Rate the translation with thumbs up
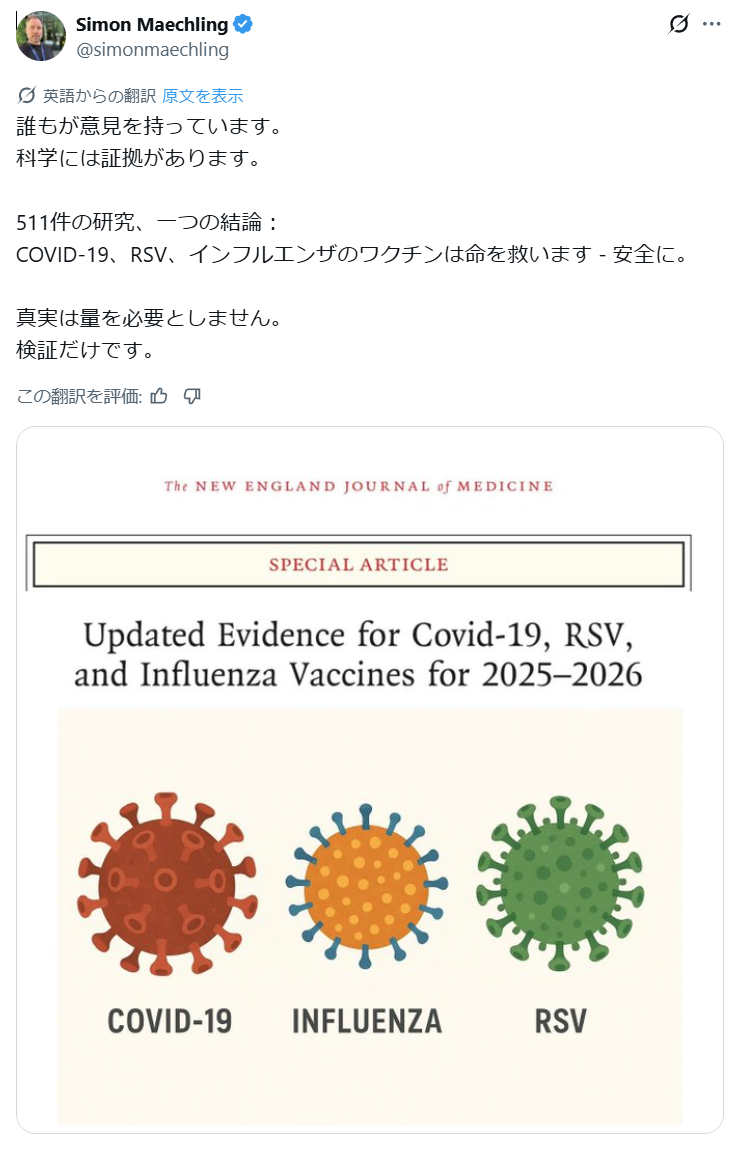 [159, 396]
